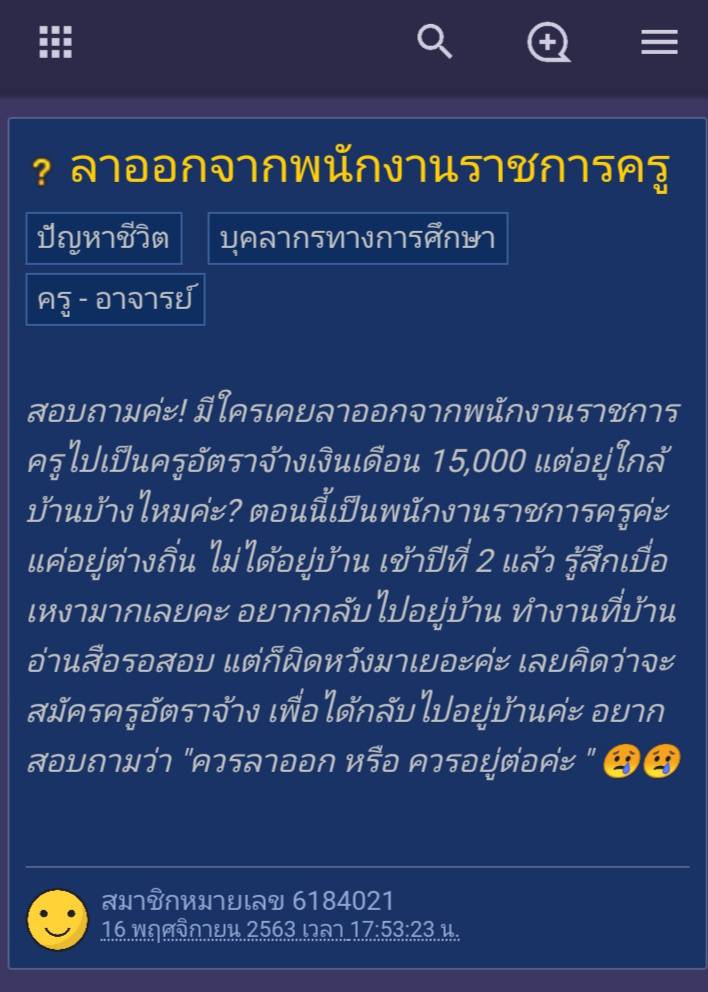Viewport: 708px width, 992px height.
Task: Select the ครู - อาจารย์ tag
Action: tap(115, 300)
